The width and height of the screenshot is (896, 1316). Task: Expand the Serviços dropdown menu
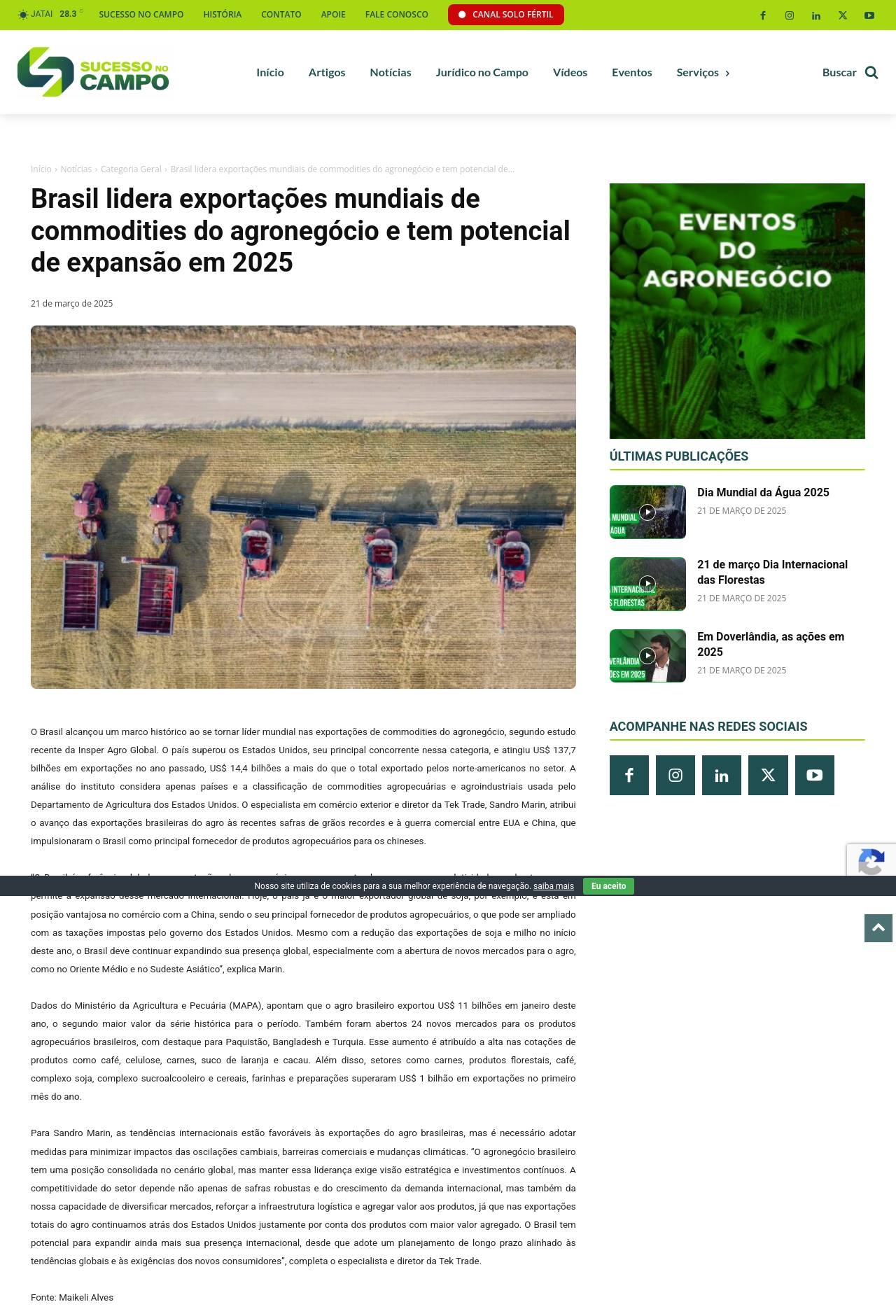pyautogui.click(x=702, y=73)
